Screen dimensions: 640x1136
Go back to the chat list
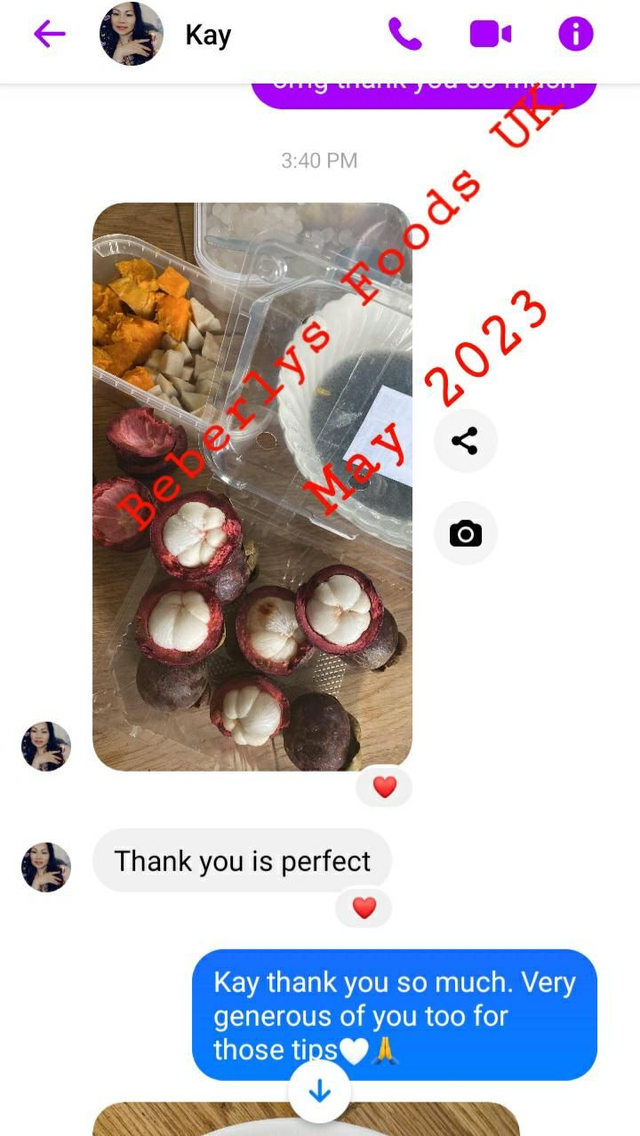49,35
